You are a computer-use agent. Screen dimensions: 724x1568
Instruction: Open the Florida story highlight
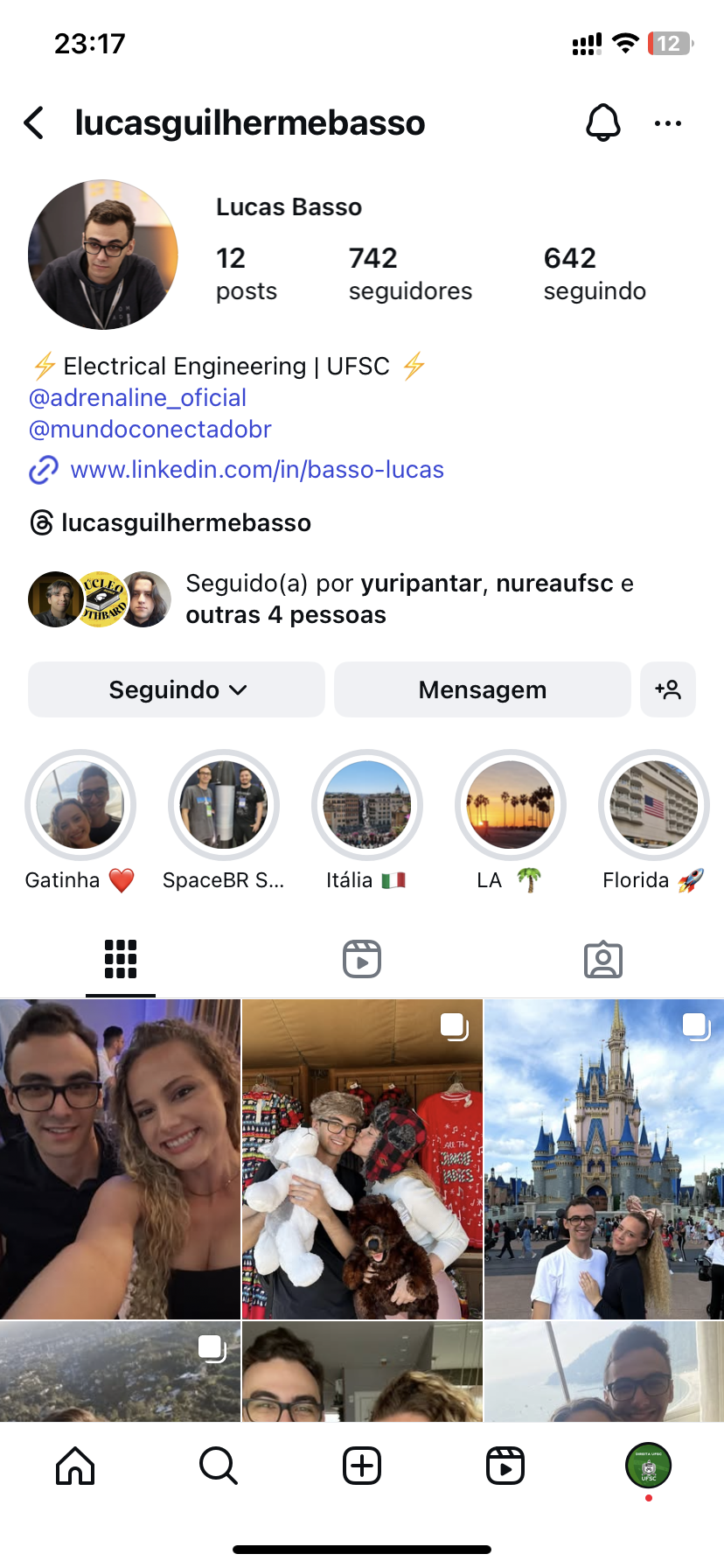[654, 805]
